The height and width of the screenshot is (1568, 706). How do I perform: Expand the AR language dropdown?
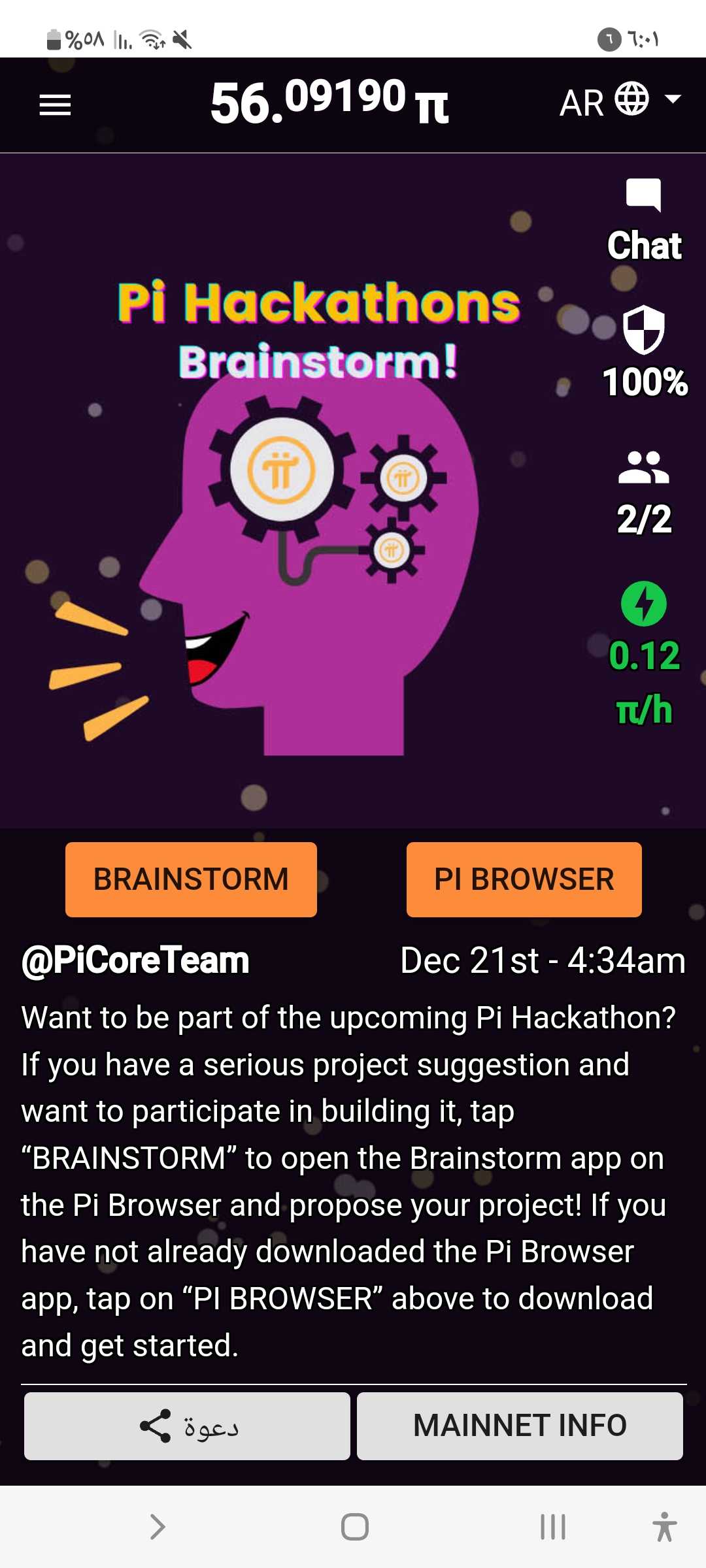click(620, 101)
